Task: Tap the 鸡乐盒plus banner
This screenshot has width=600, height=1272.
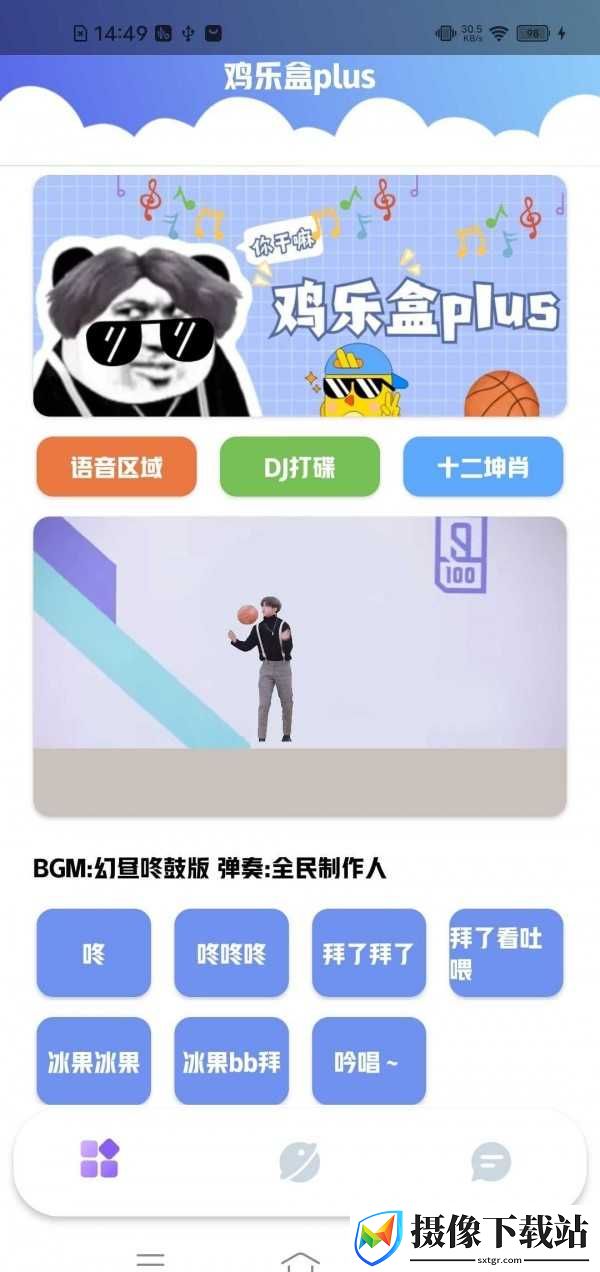Action: coord(300,296)
